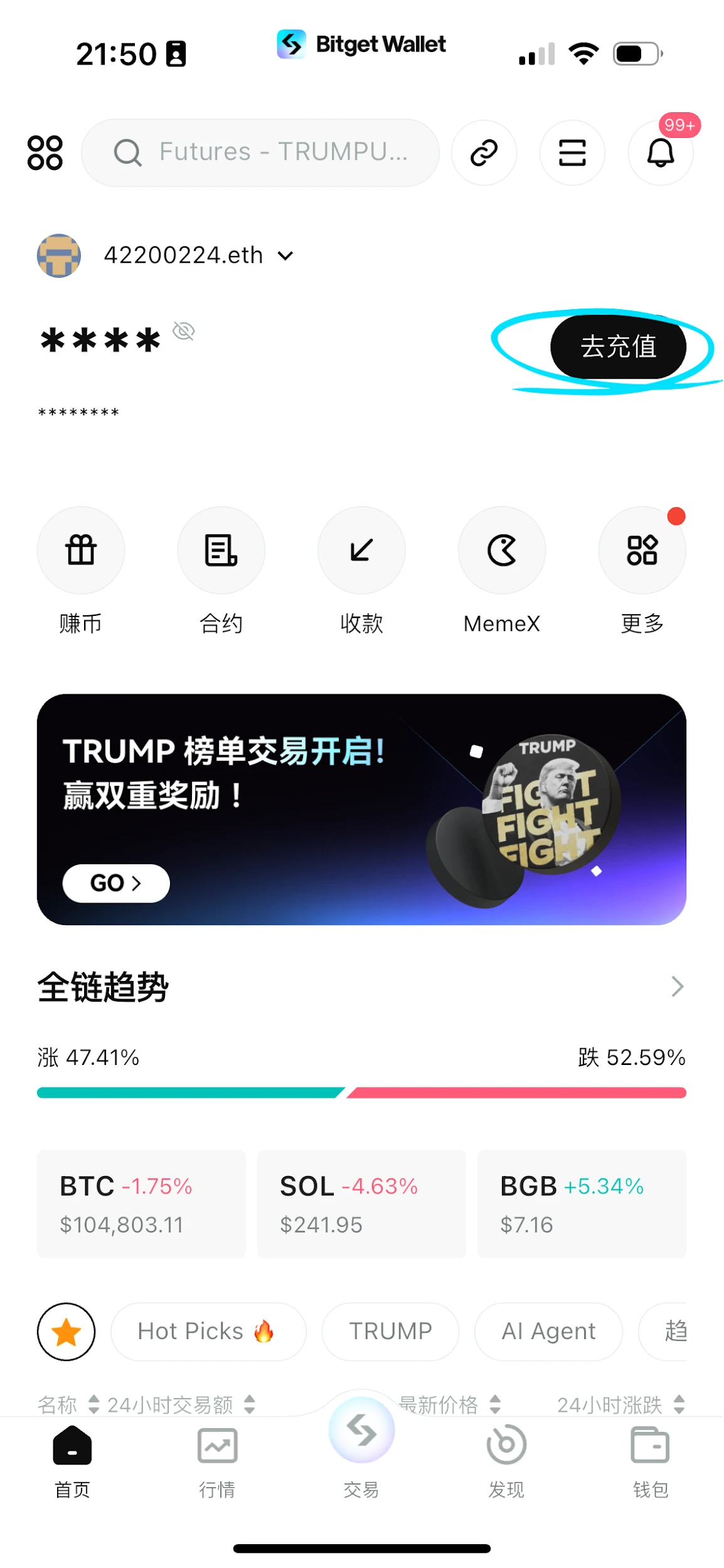Open the link connection icon
Screen dimensions: 724x1568
484,152
